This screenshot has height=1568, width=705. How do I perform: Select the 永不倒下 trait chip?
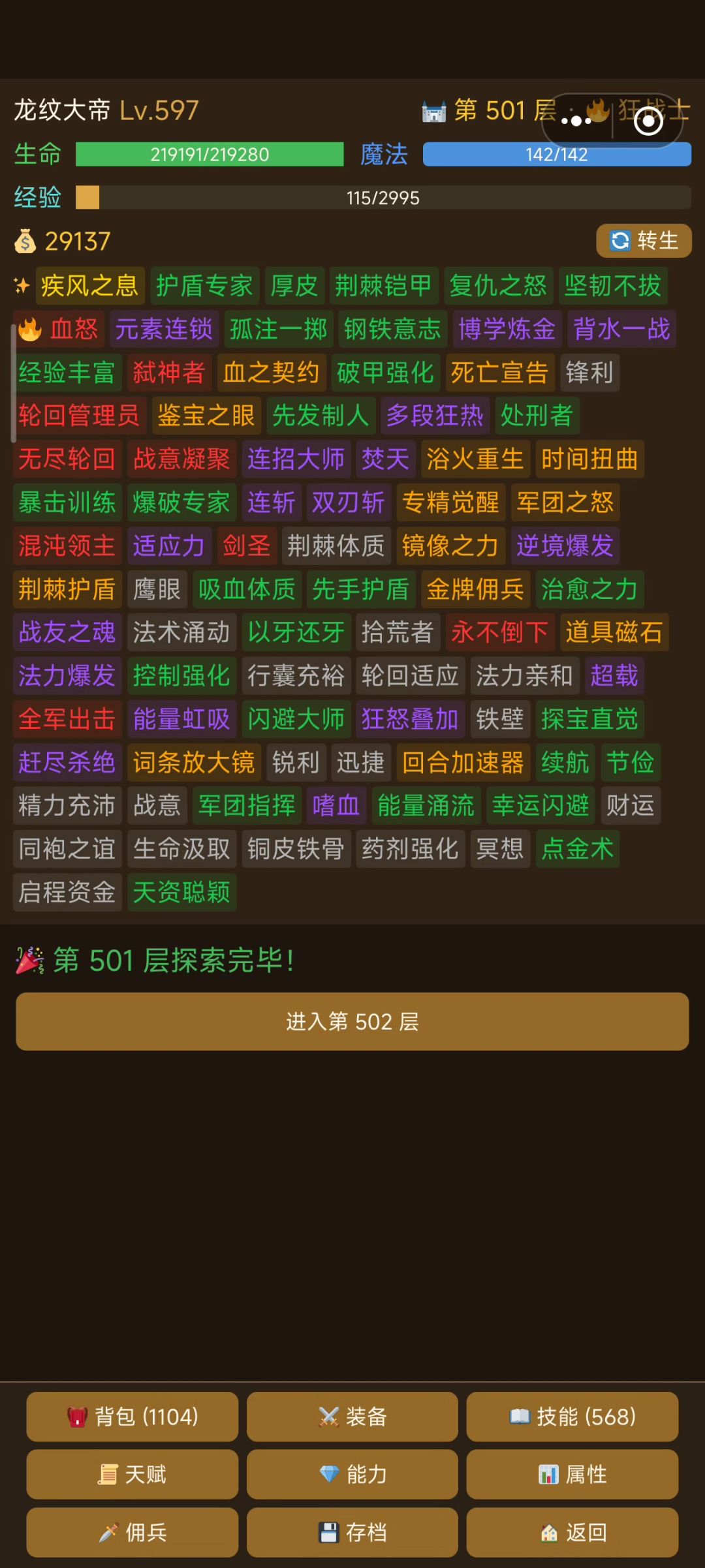click(x=500, y=632)
